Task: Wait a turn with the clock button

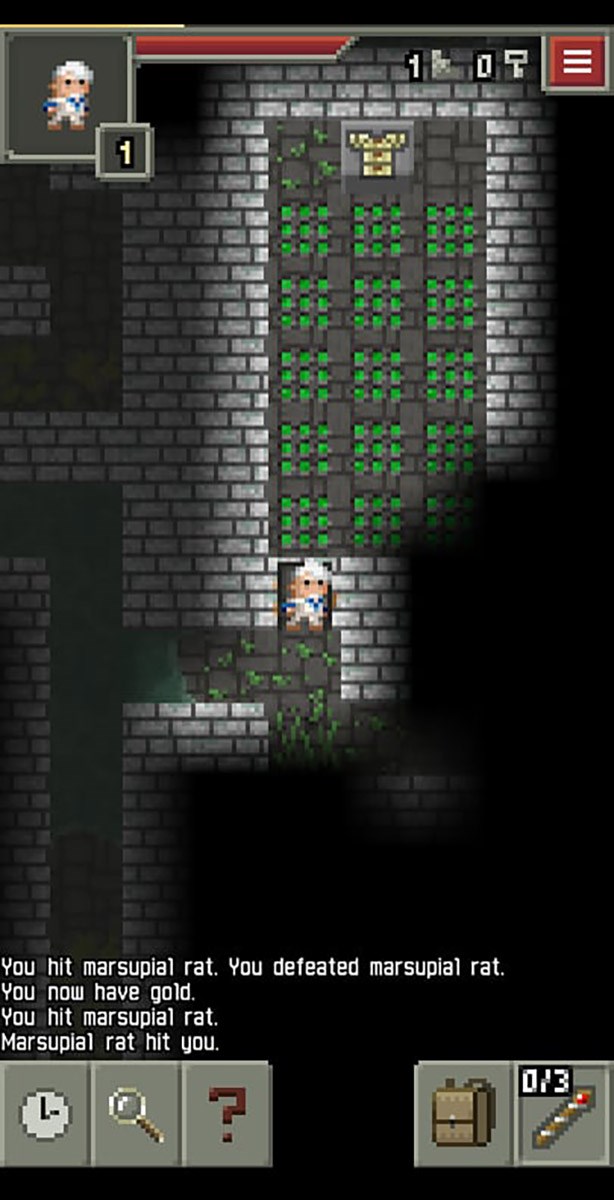Action: click(45, 1113)
